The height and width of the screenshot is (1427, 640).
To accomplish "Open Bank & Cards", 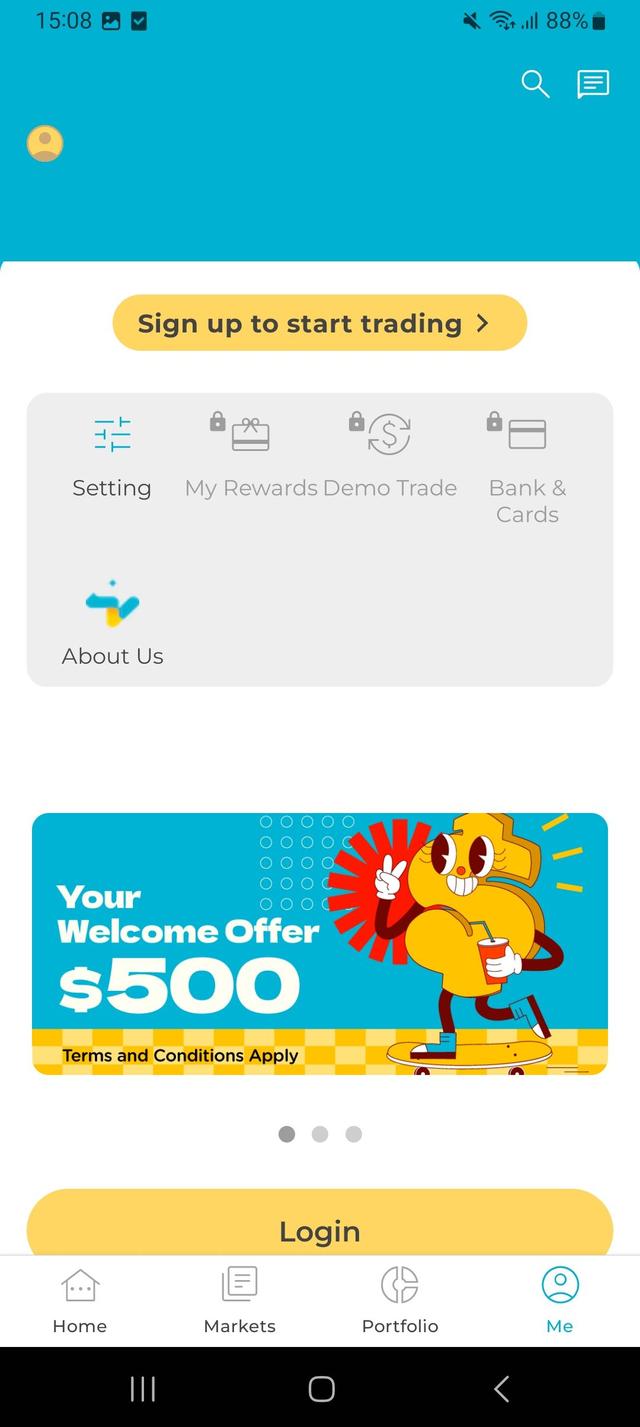I will coord(527,467).
